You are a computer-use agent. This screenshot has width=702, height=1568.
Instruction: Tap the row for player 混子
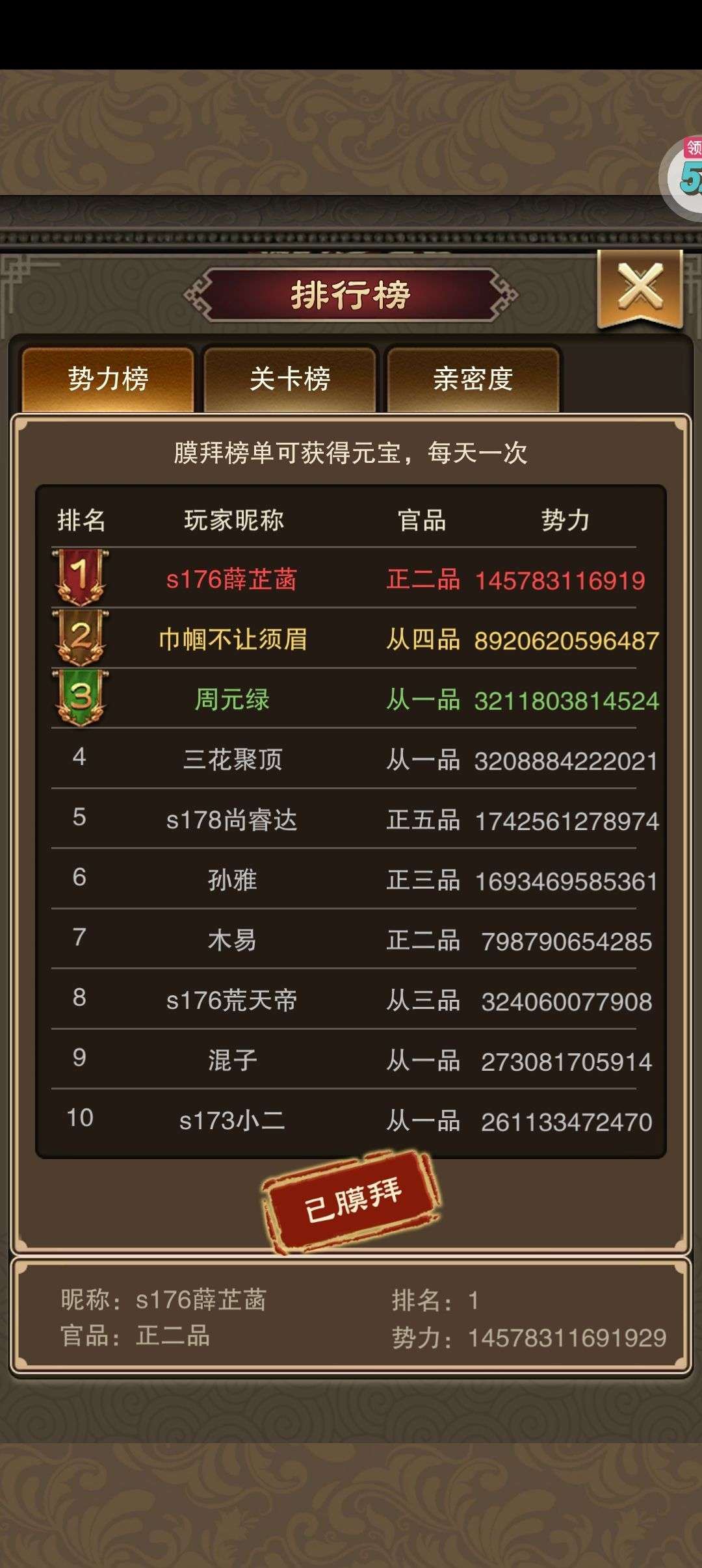pyautogui.click(x=232, y=1061)
